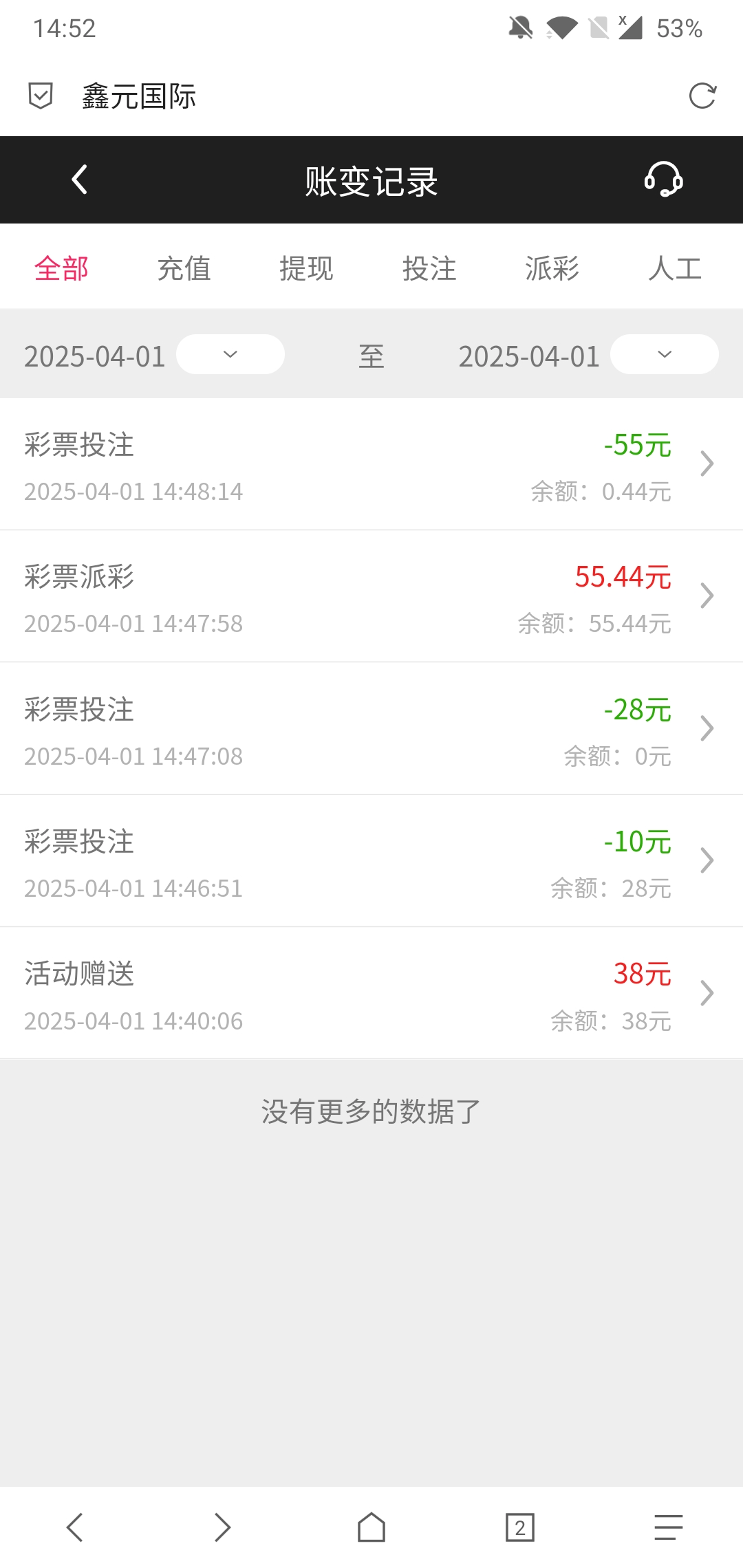Open the 55.44元 彩票派彩 record
Screen dimensions: 743x1568
pos(371,596)
